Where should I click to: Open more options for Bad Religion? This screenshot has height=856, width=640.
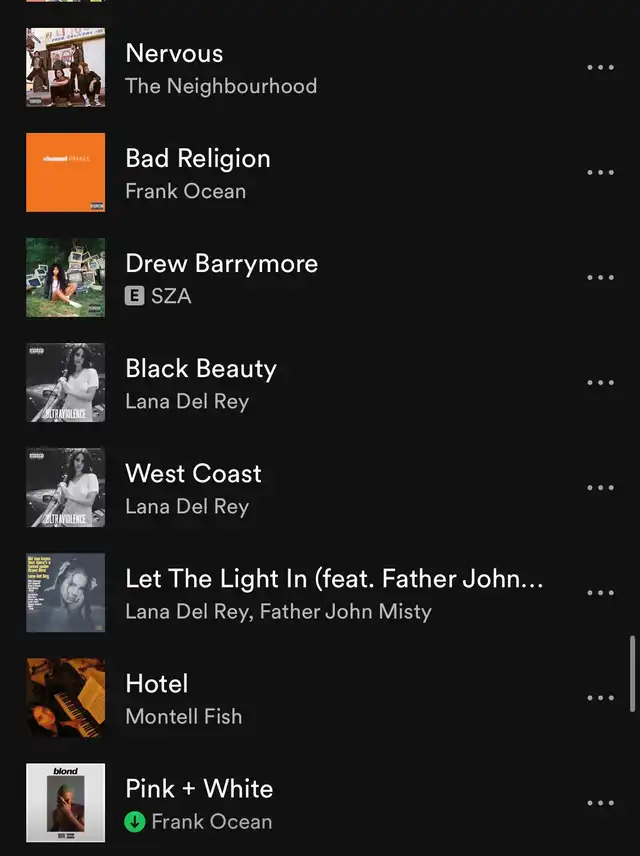(600, 173)
